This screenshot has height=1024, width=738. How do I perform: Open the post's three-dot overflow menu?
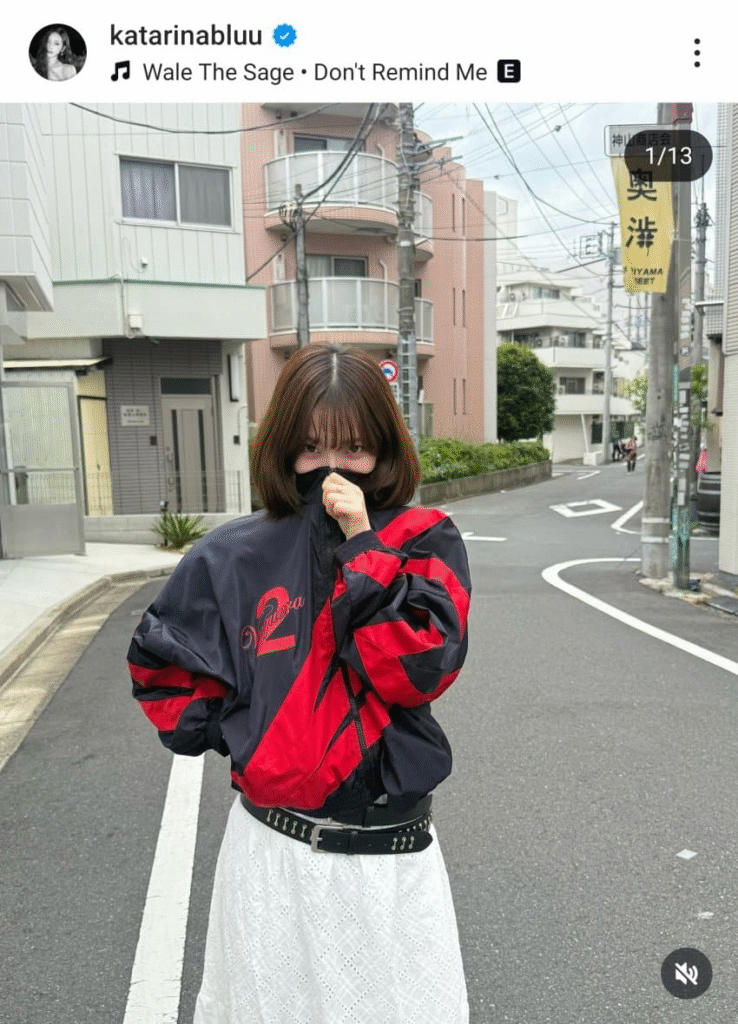point(696,53)
